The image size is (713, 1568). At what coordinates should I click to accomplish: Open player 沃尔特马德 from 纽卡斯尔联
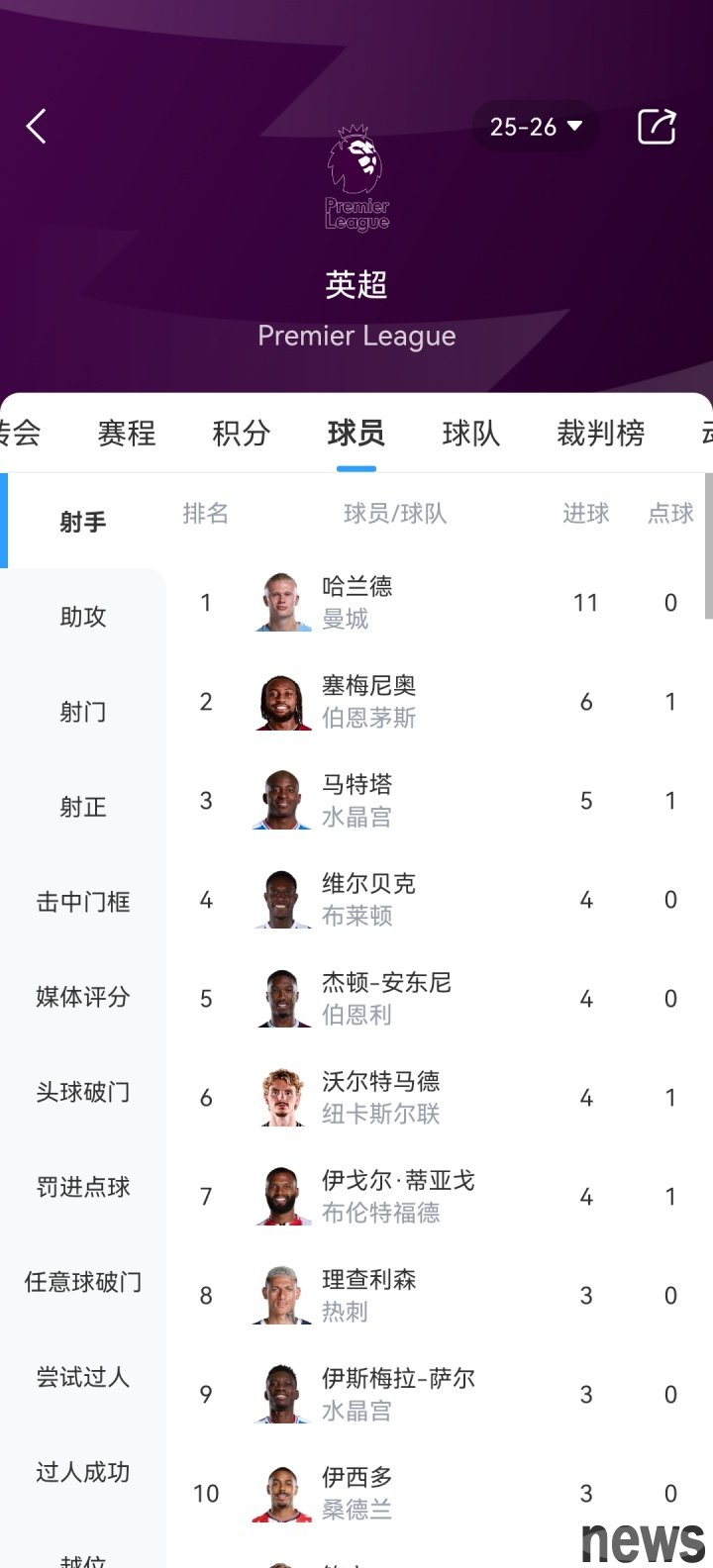(380, 1097)
